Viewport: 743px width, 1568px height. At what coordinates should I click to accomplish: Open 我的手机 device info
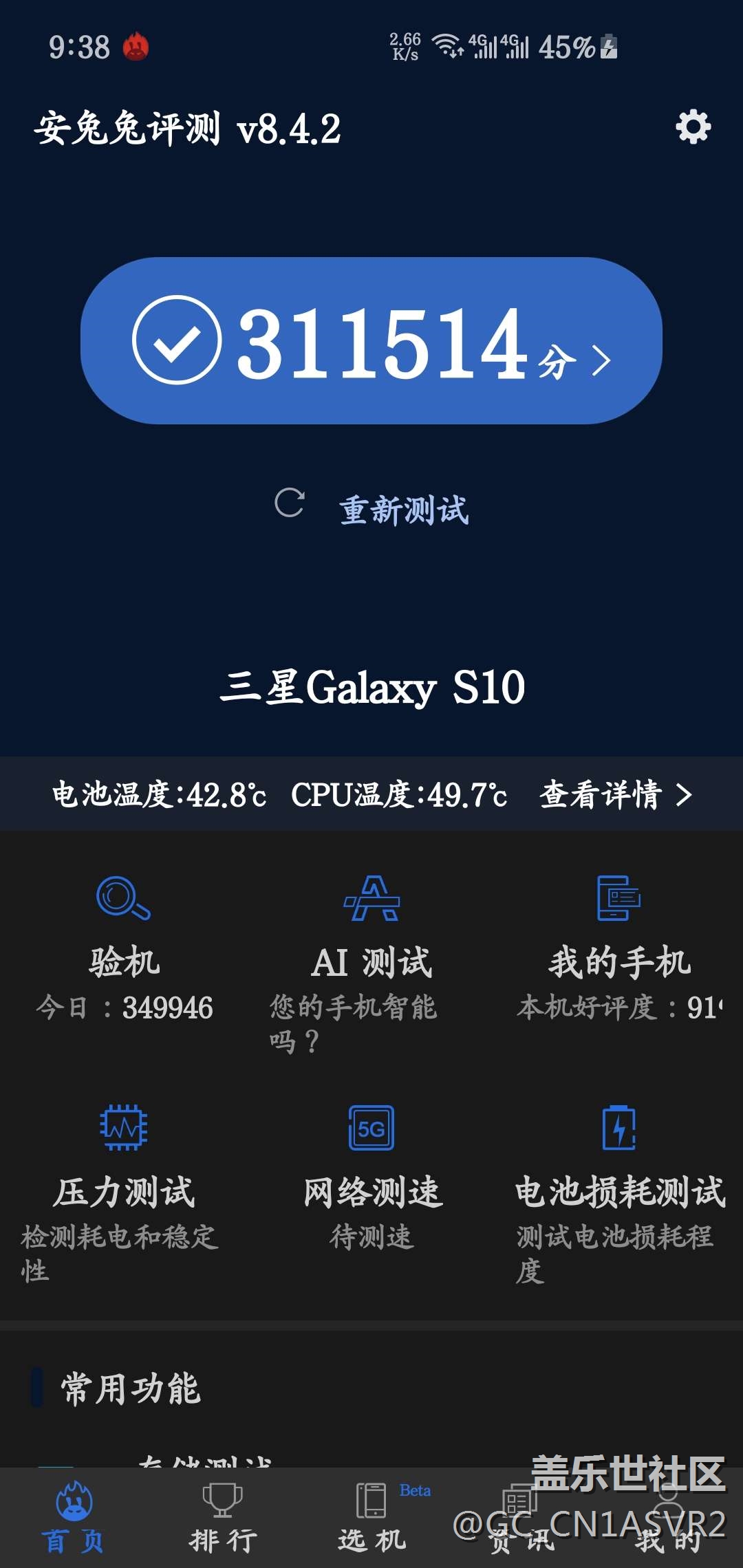click(619, 949)
